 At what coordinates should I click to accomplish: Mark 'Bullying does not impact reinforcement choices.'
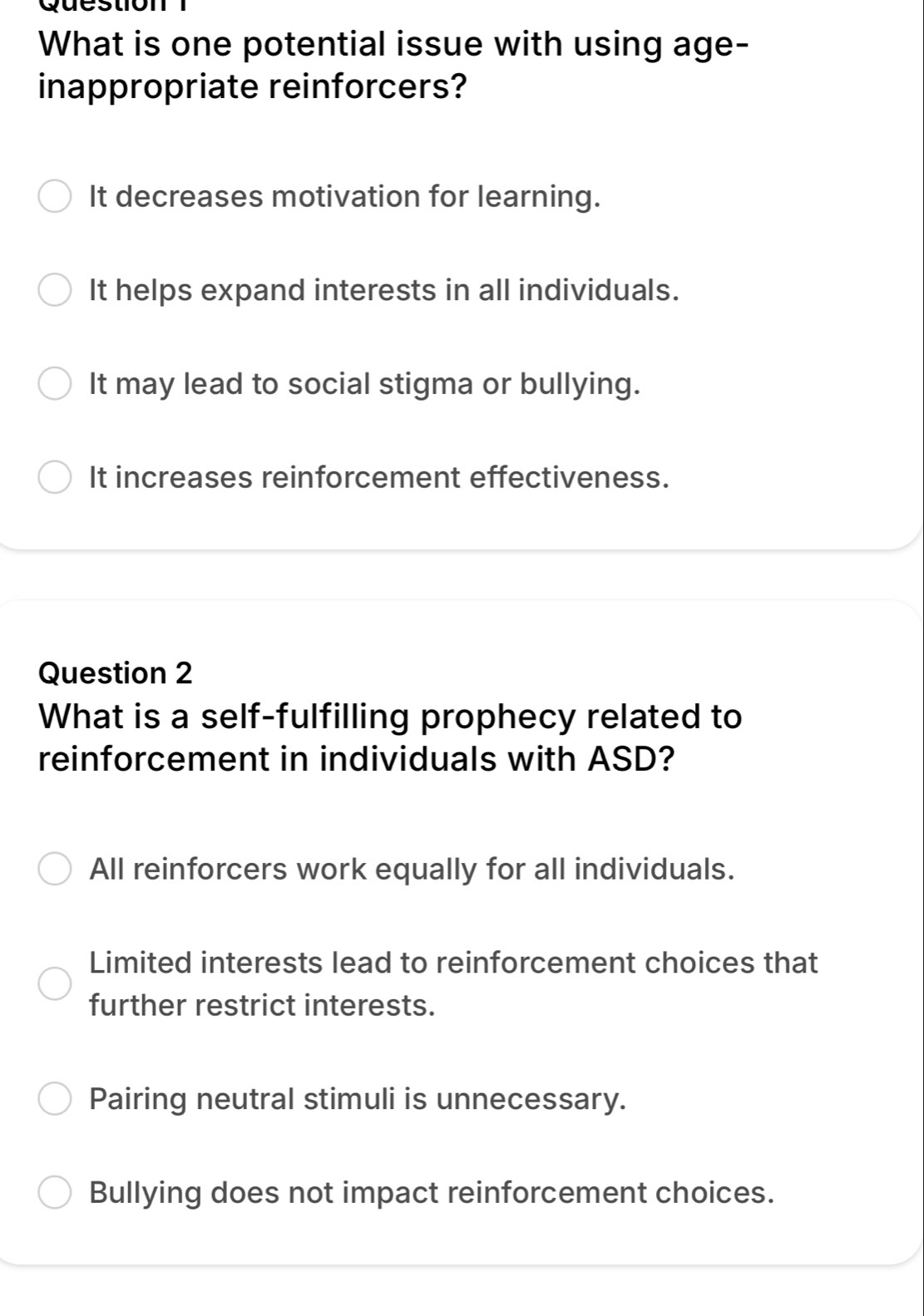point(56,1194)
